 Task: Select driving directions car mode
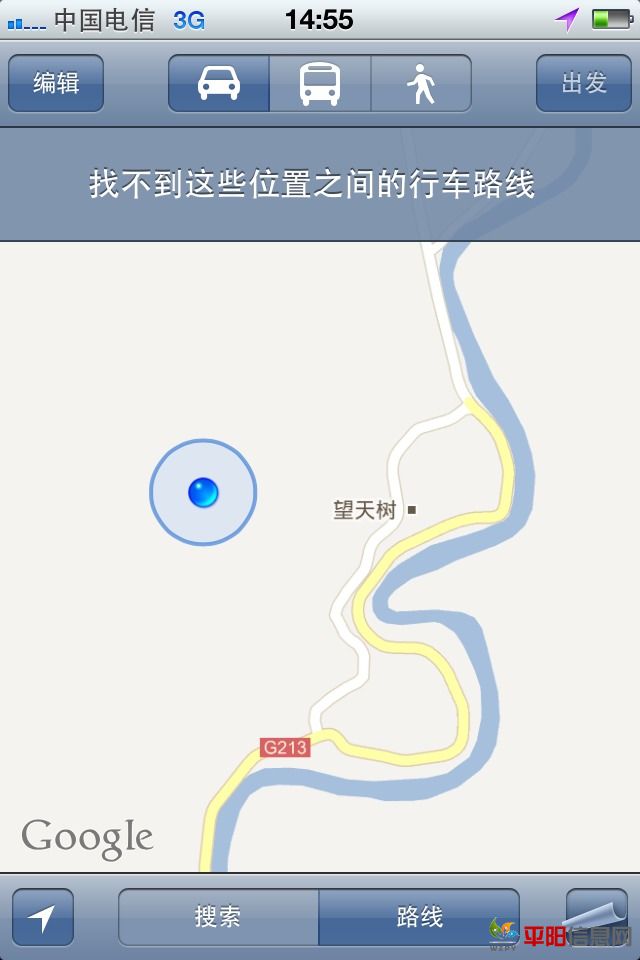pos(219,83)
